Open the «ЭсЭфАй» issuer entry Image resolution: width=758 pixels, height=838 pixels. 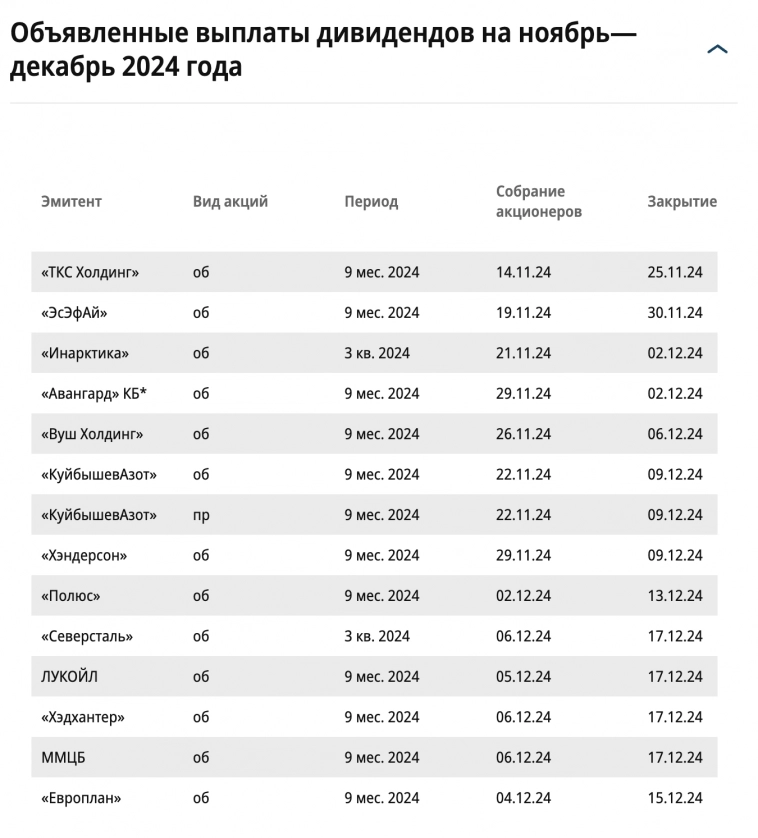(77, 312)
